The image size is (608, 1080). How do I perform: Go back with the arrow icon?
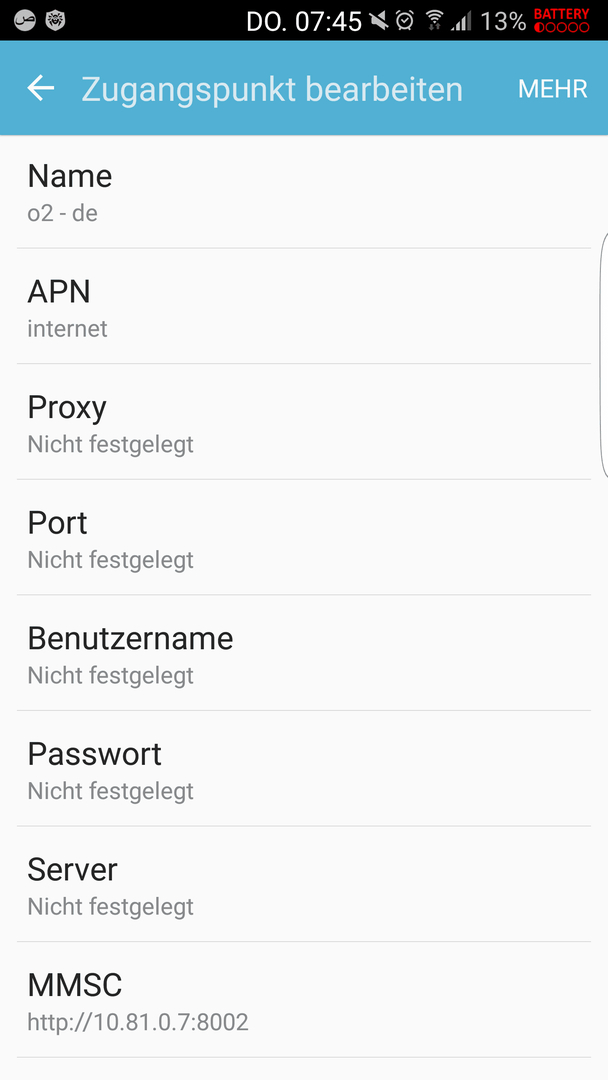pos(41,88)
